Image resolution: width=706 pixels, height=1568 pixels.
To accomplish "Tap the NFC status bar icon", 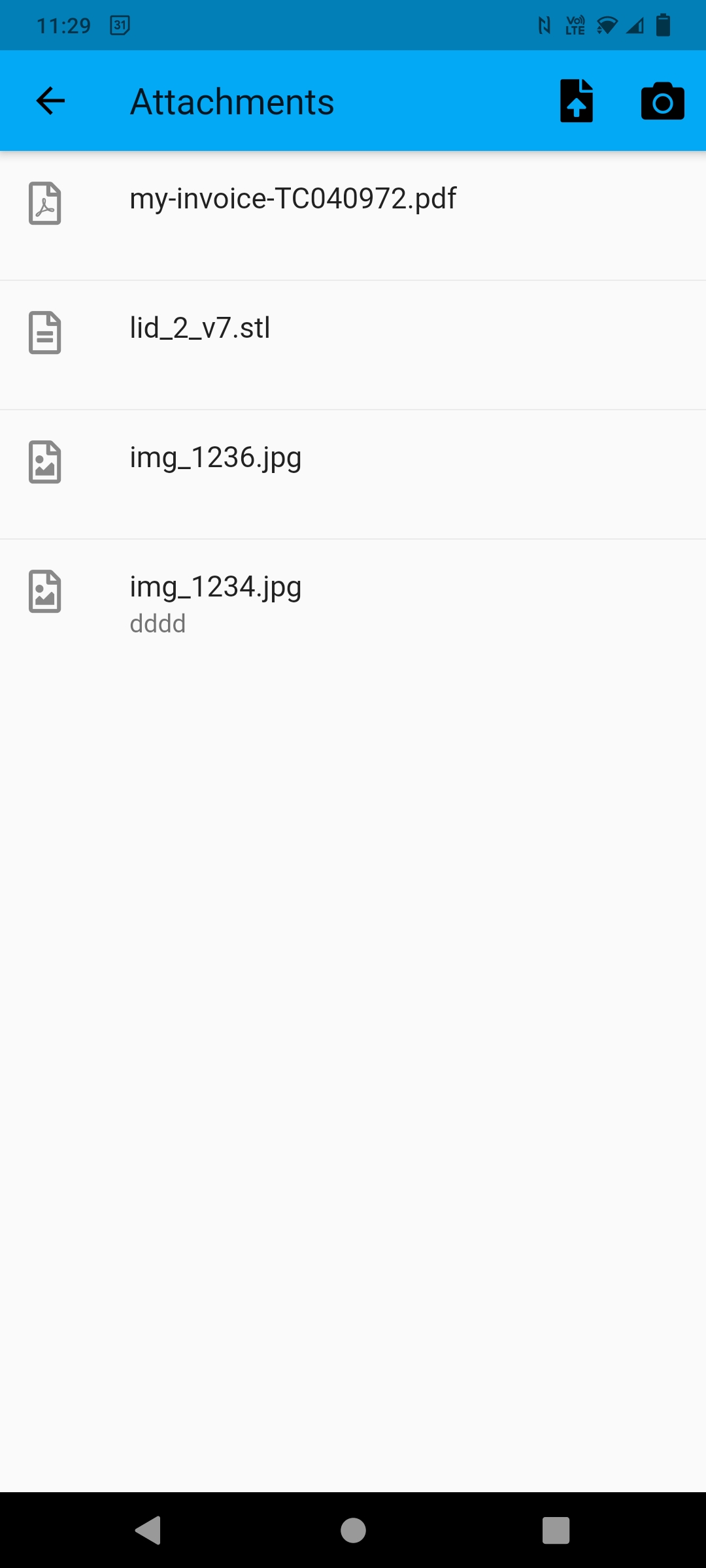I will pos(543,25).
